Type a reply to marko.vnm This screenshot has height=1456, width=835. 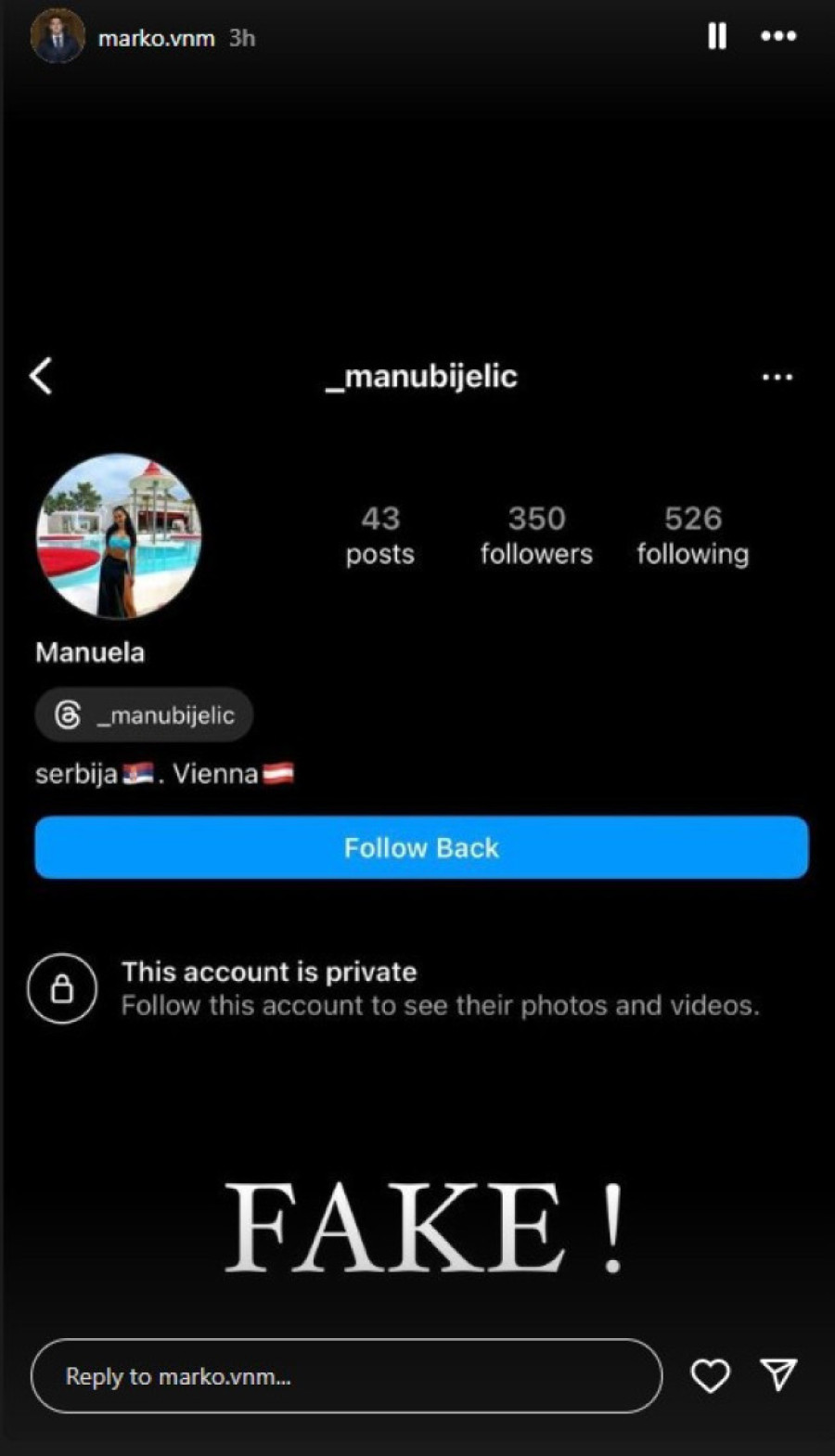345,1375
